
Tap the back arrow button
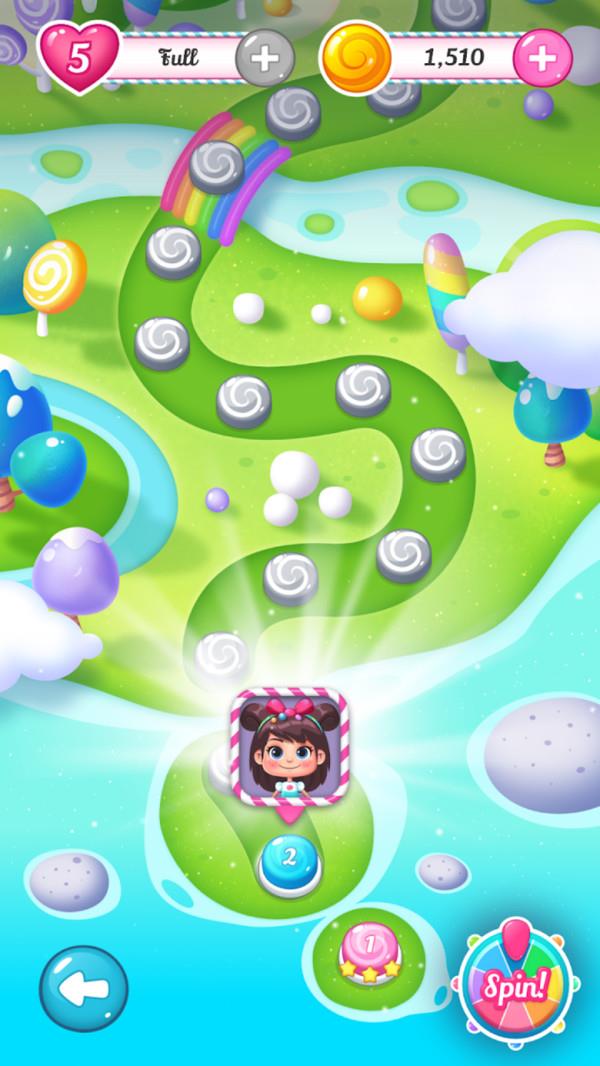click(x=83, y=988)
